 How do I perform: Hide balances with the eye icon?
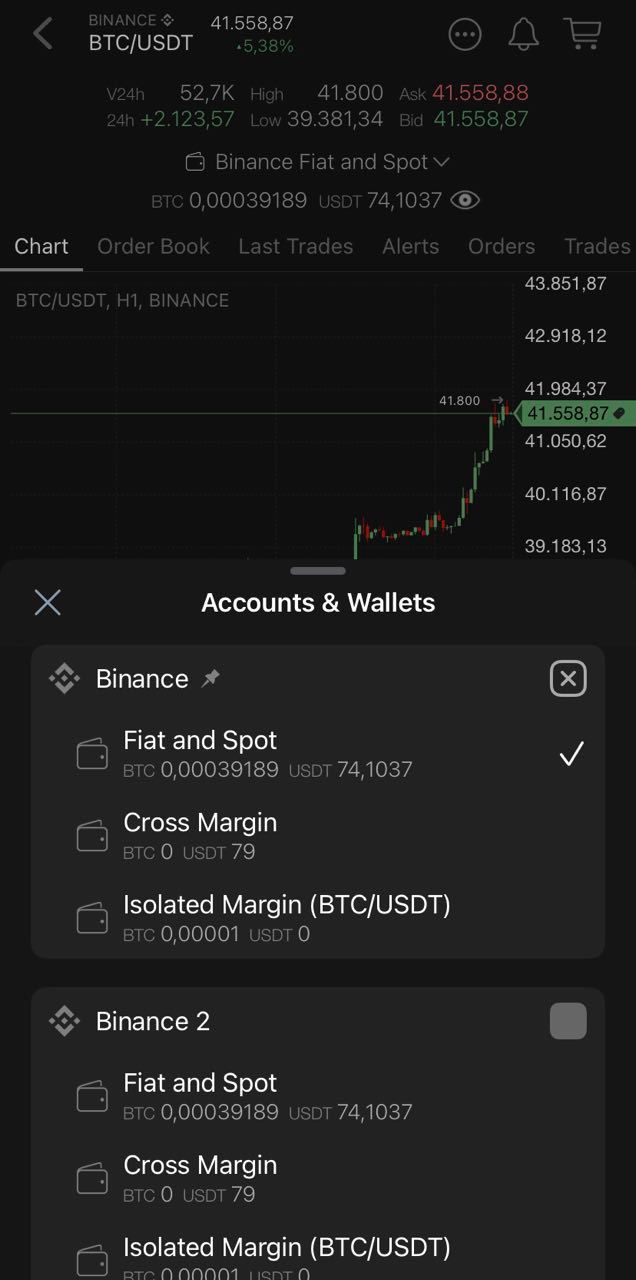pyautogui.click(x=465, y=200)
